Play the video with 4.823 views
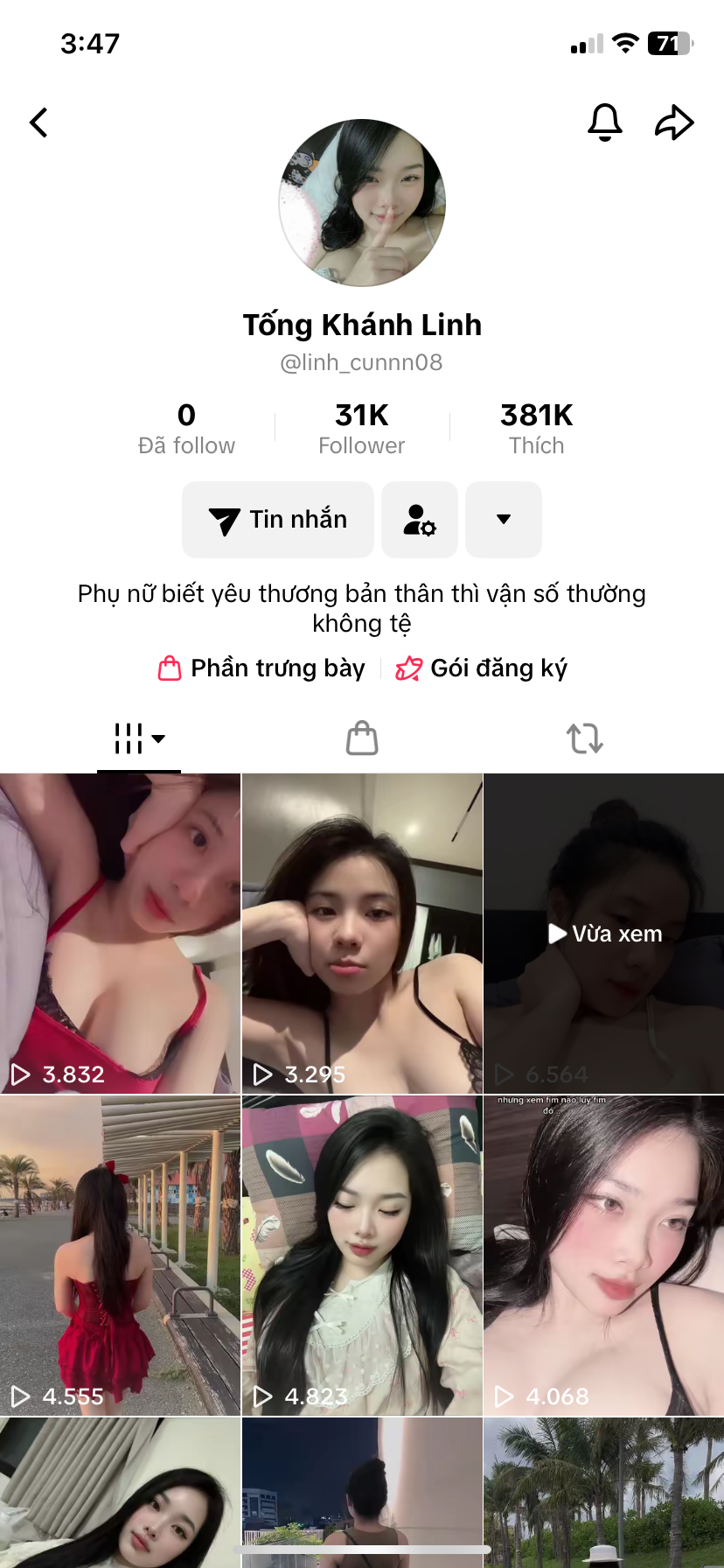Screen dimensions: 724x1568 362,1255
